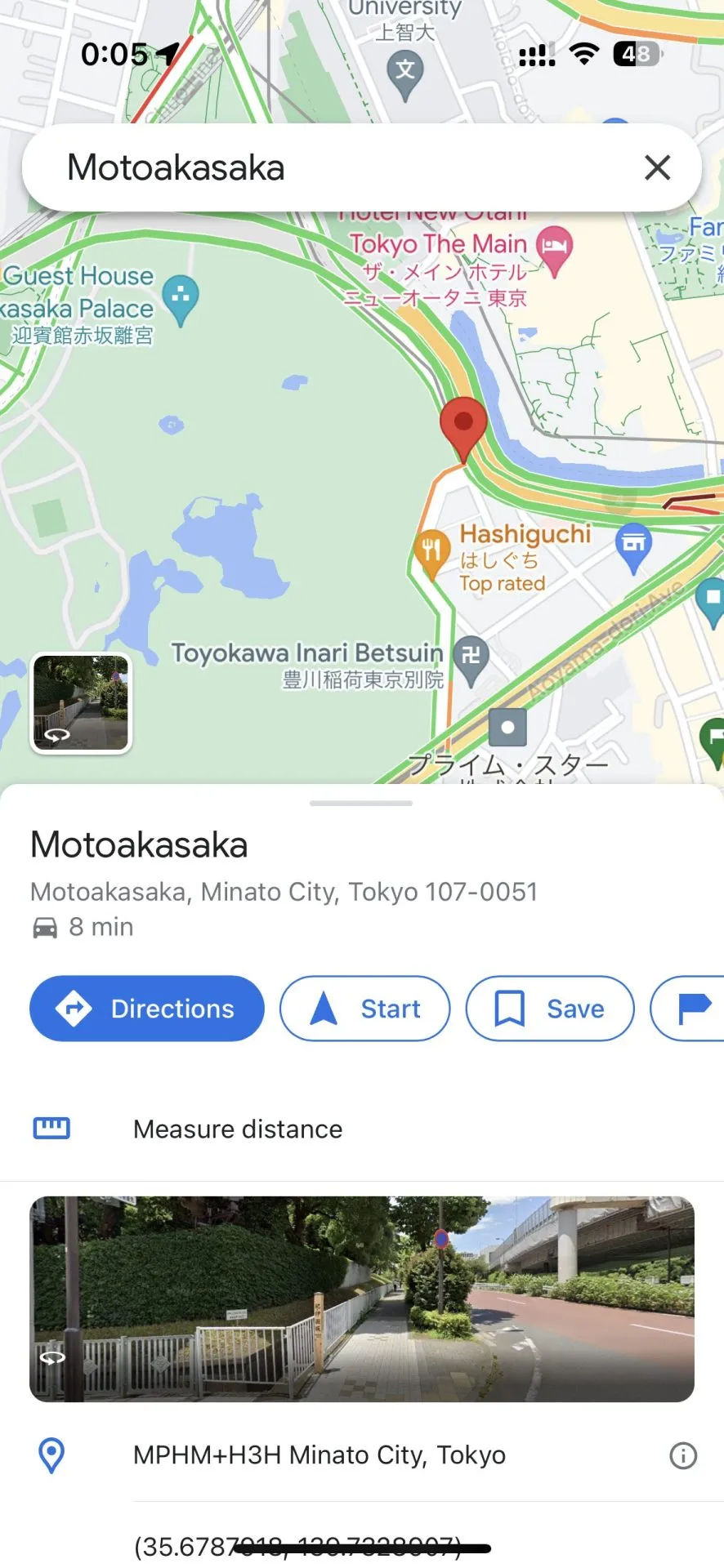
Task: Open the large Street View photo
Action: 362,1298
